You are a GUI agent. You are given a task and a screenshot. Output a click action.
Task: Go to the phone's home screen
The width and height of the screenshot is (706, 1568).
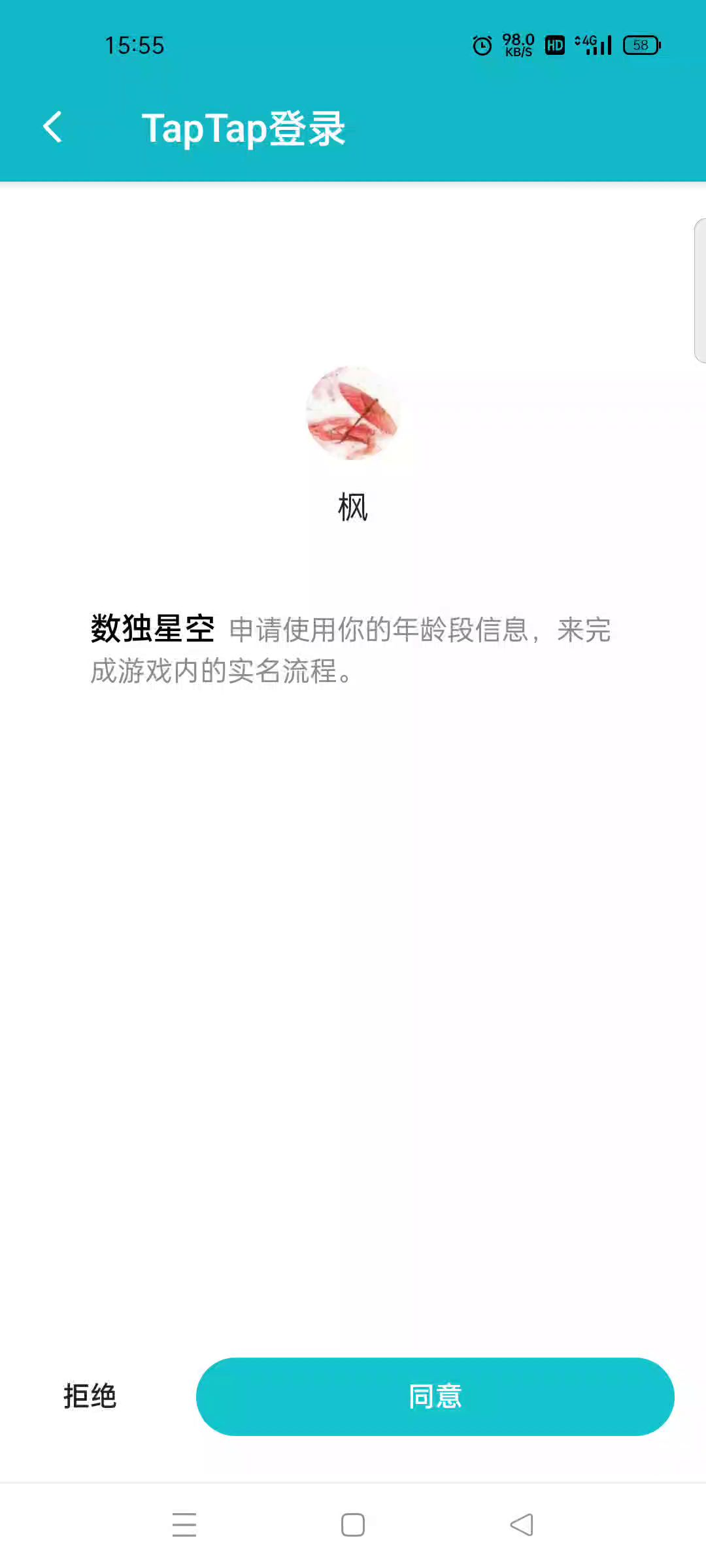click(x=353, y=1525)
